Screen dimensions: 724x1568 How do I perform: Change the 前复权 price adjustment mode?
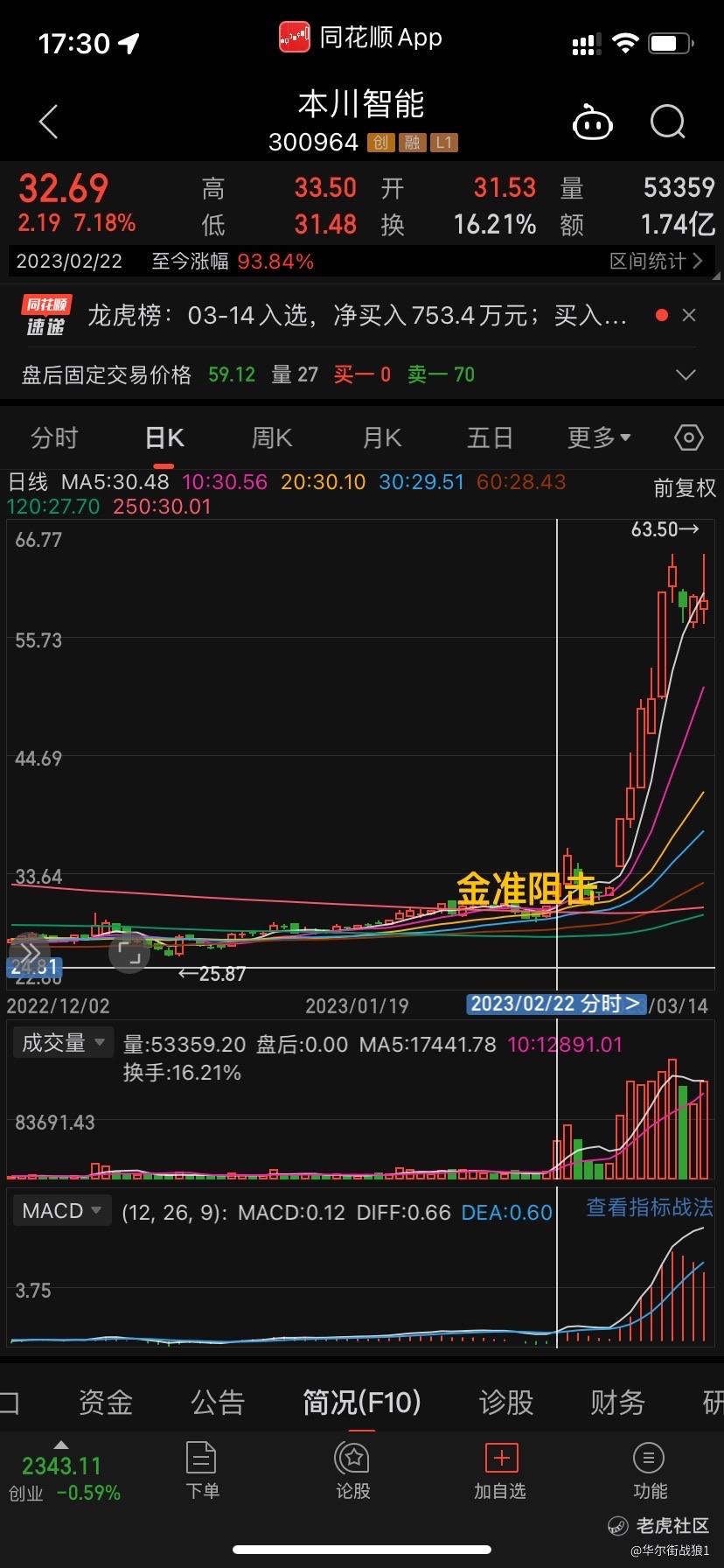(x=685, y=487)
